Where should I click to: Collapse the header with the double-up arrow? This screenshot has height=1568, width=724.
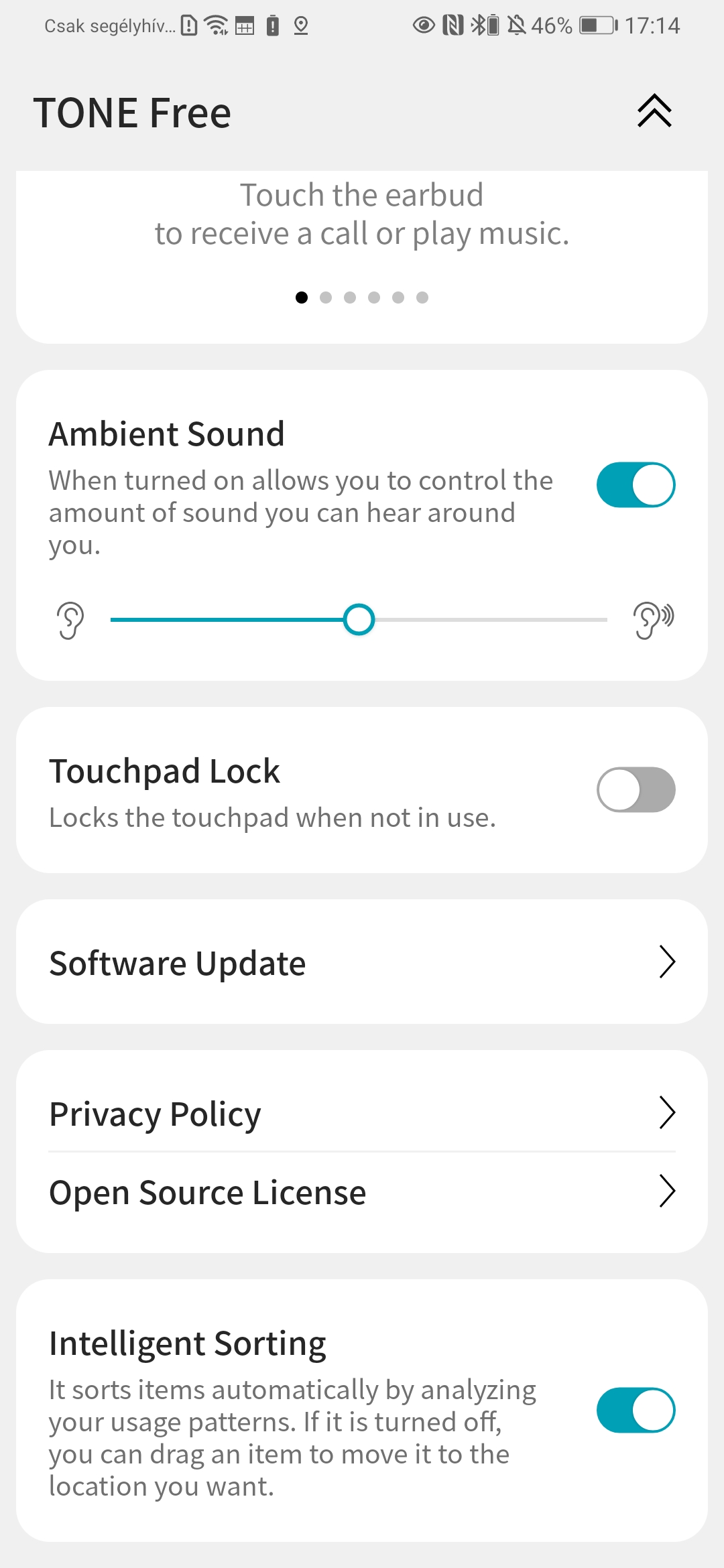(654, 111)
